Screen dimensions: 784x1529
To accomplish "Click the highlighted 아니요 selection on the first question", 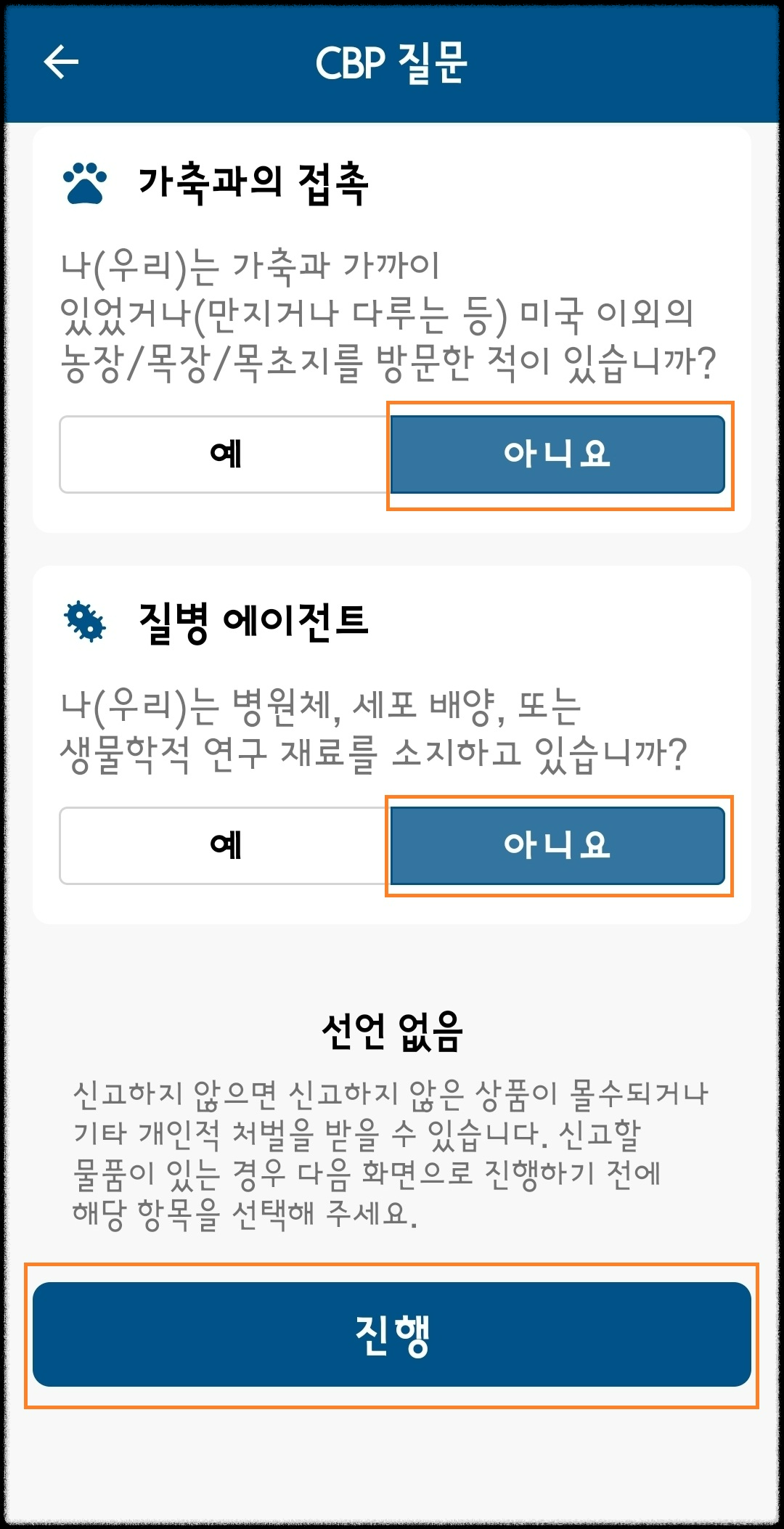I will (x=559, y=453).
